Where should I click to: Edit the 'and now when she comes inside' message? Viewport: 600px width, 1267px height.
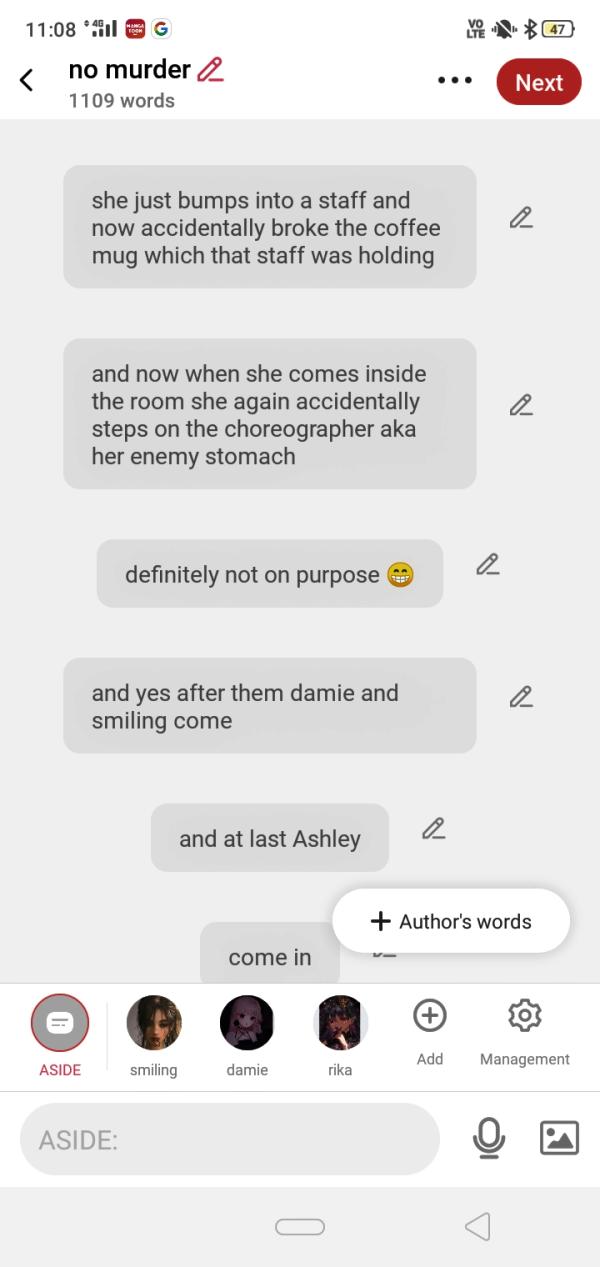[x=520, y=405]
